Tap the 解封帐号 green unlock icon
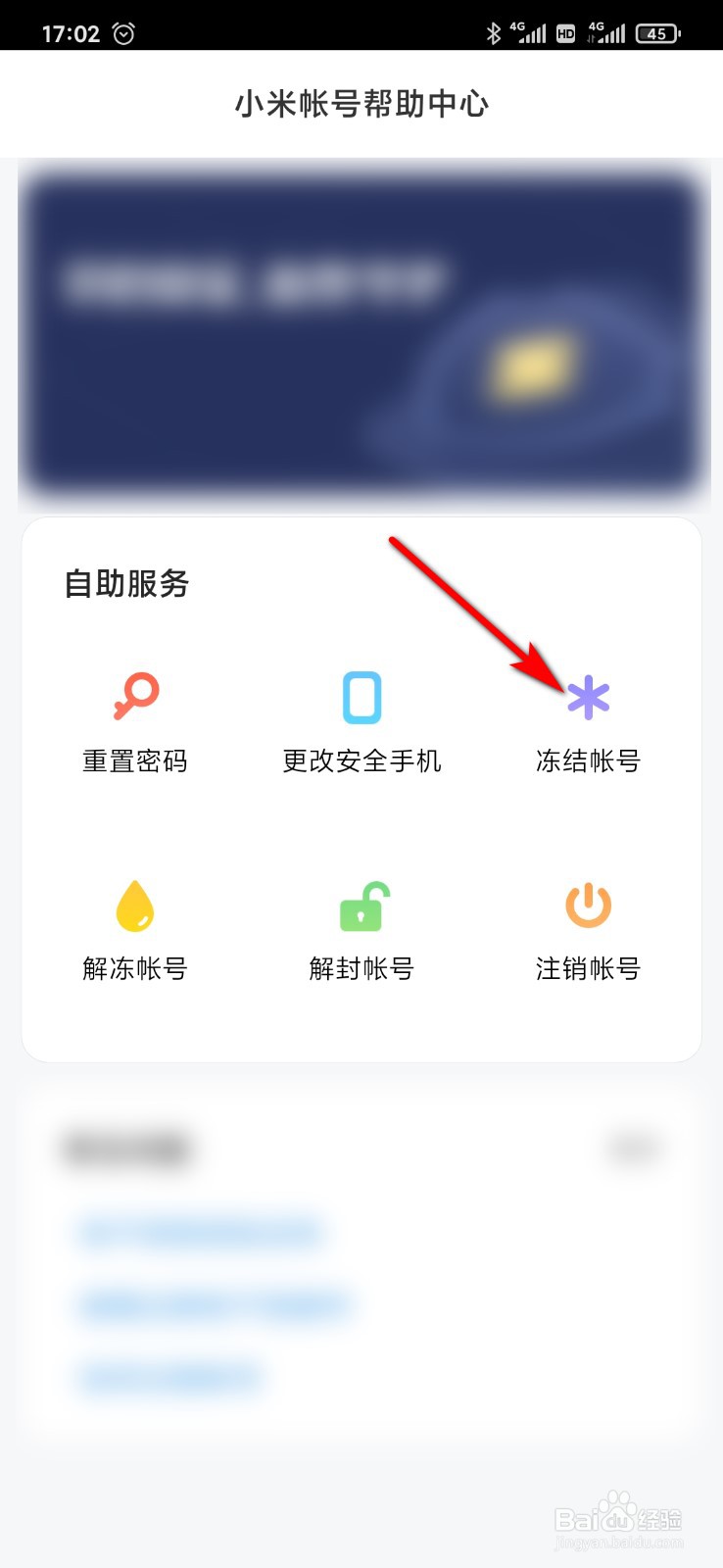The image size is (723, 1568). click(361, 906)
